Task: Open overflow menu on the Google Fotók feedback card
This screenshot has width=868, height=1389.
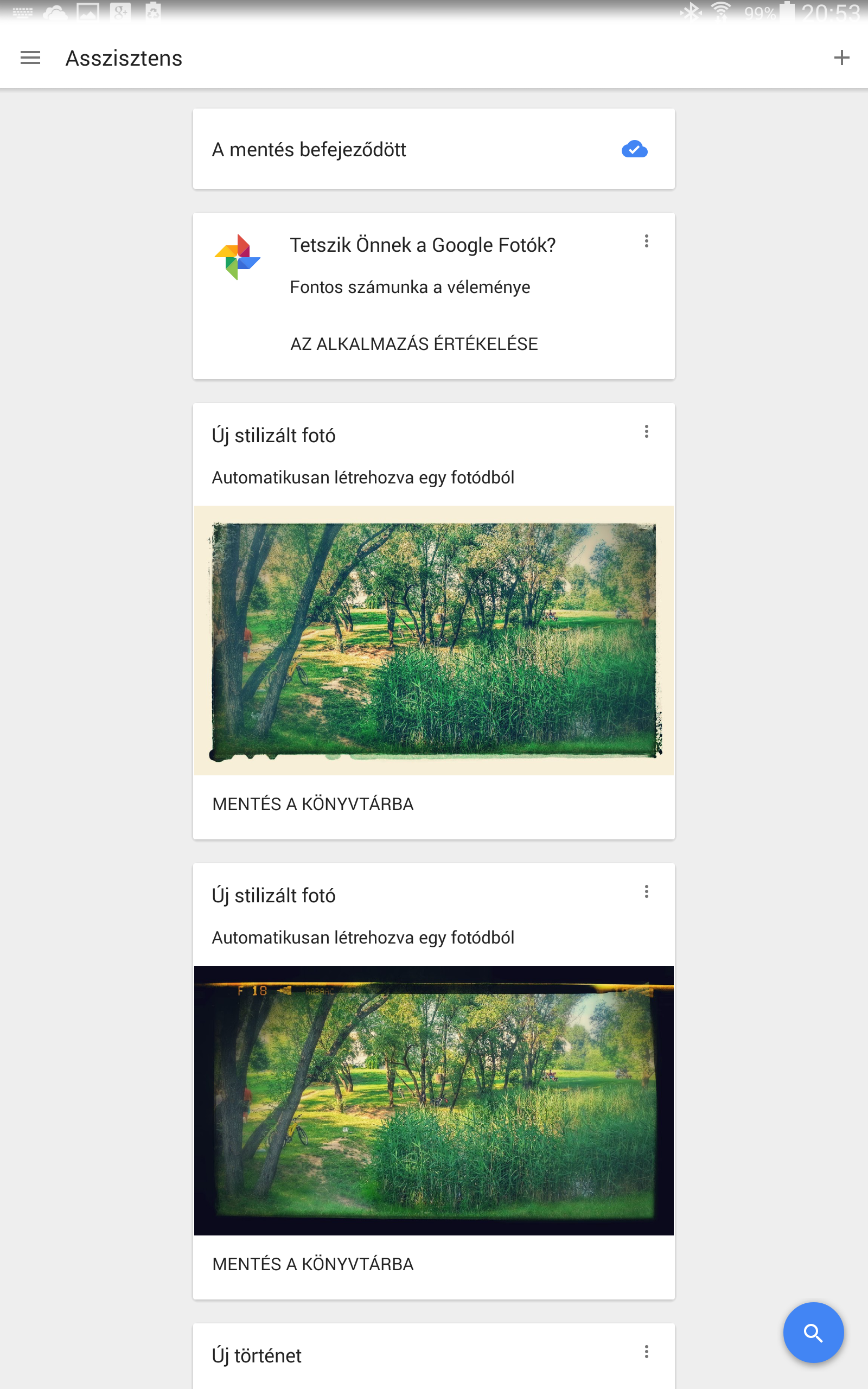Action: pos(647,241)
